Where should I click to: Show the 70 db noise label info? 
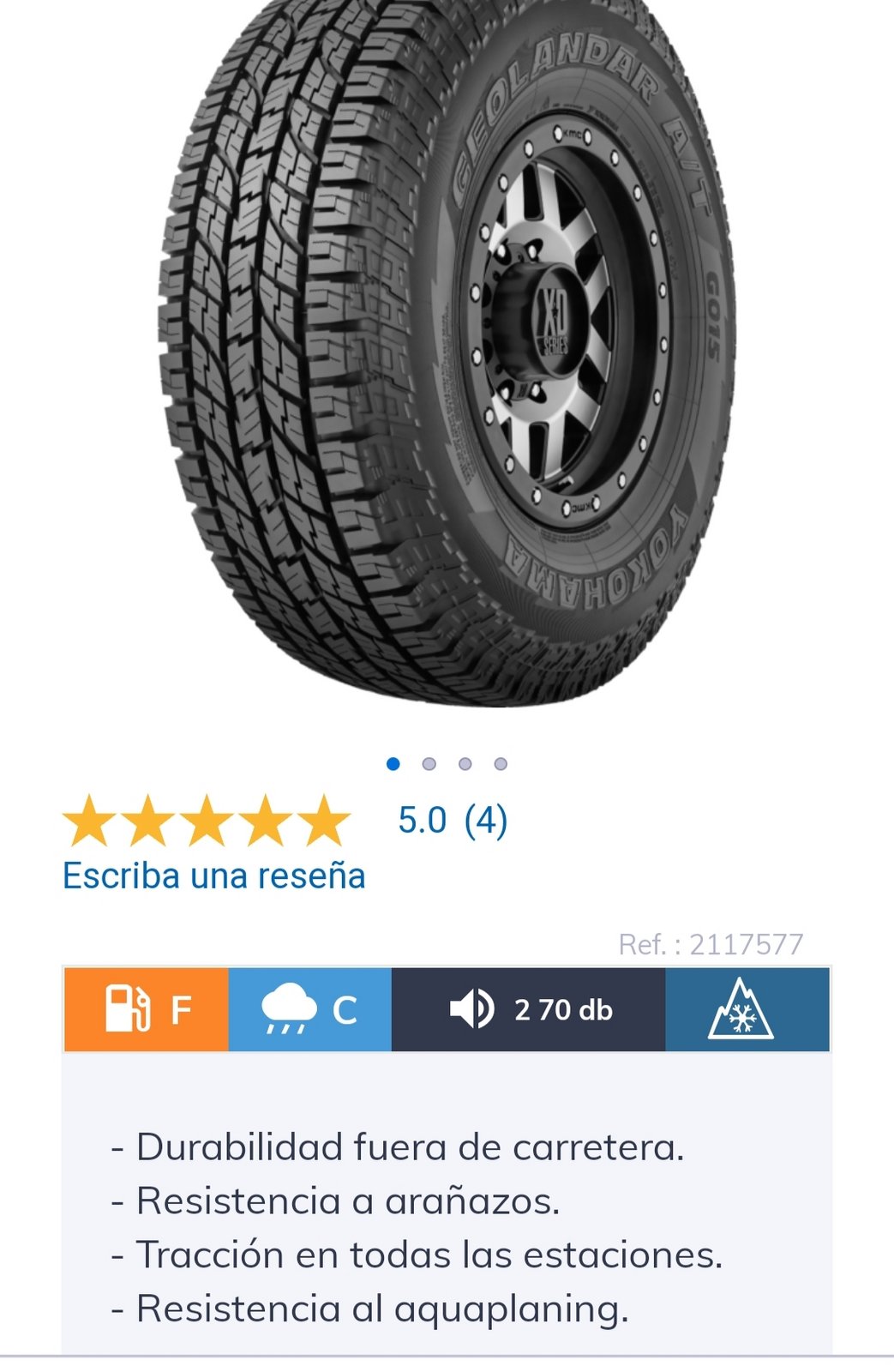529,1009
